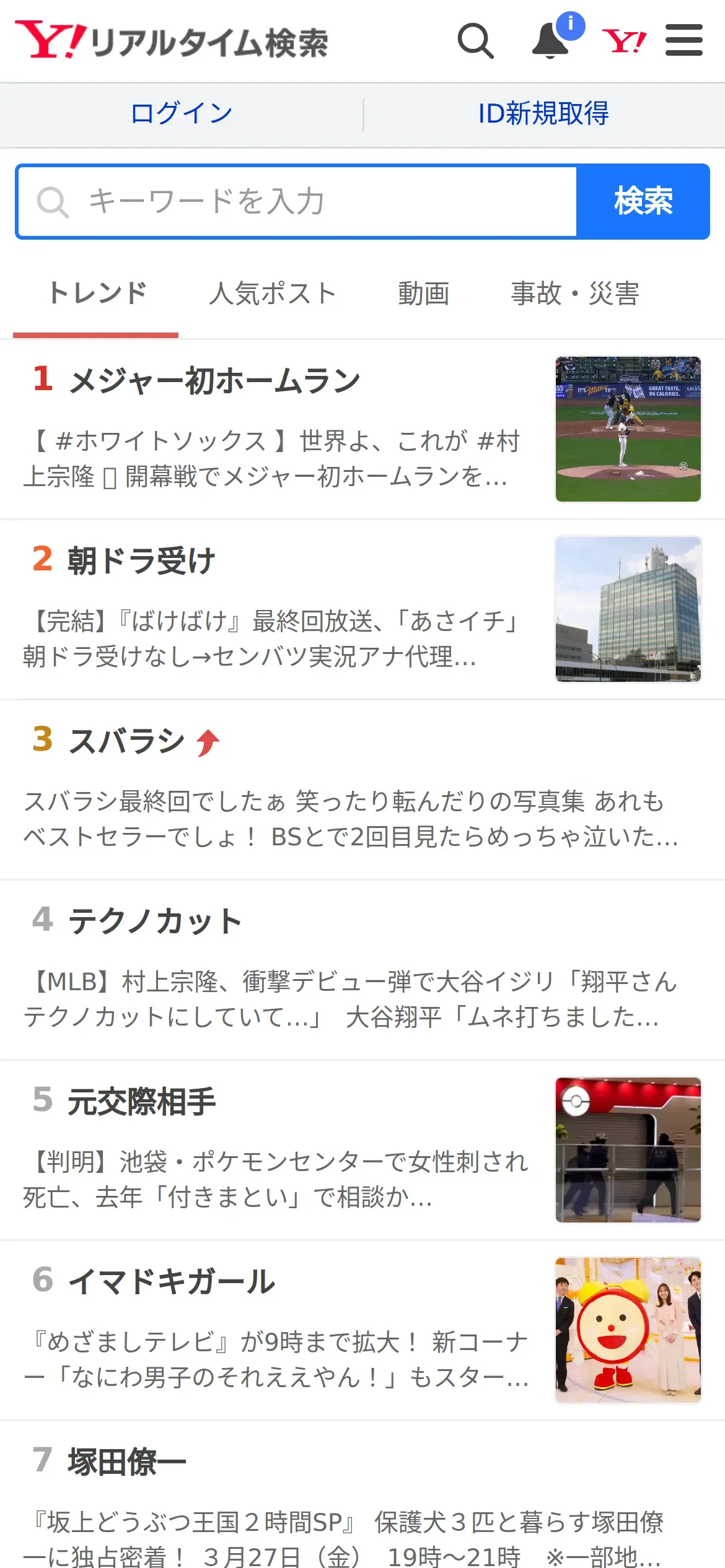The width and height of the screenshot is (725, 1568).
Task: Go to top via Y!リアルタイム検索 logo
Action: [x=172, y=41]
